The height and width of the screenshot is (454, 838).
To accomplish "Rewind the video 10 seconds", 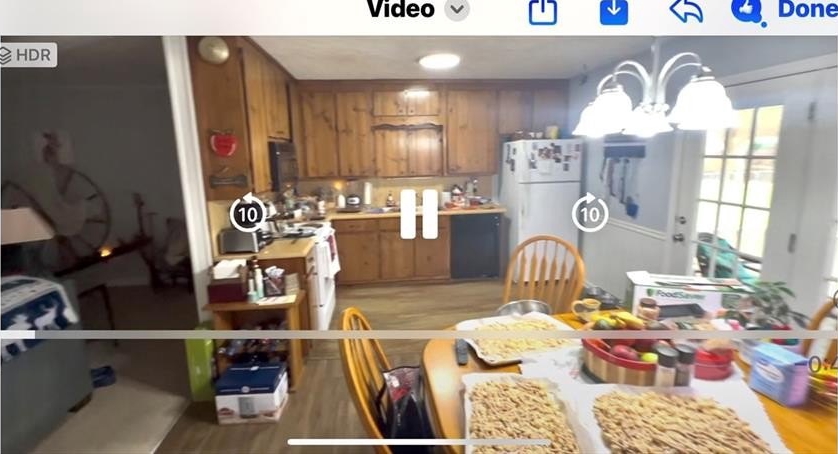I will 248,213.
